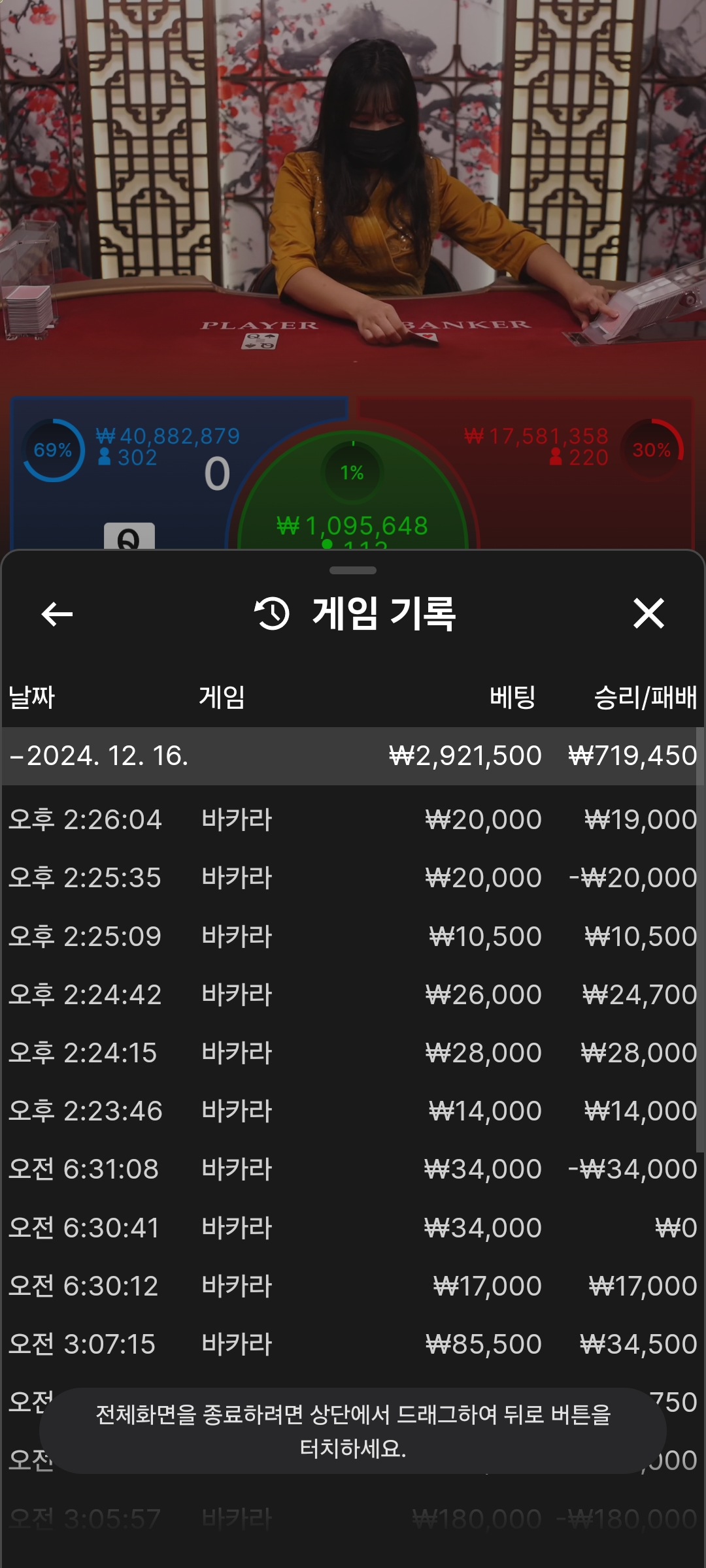Image resolution: width=706 pixels, height=1568 pixels.
Task: View details of the 오후 2:25:09 game
Action: click(x=353, y=936)
